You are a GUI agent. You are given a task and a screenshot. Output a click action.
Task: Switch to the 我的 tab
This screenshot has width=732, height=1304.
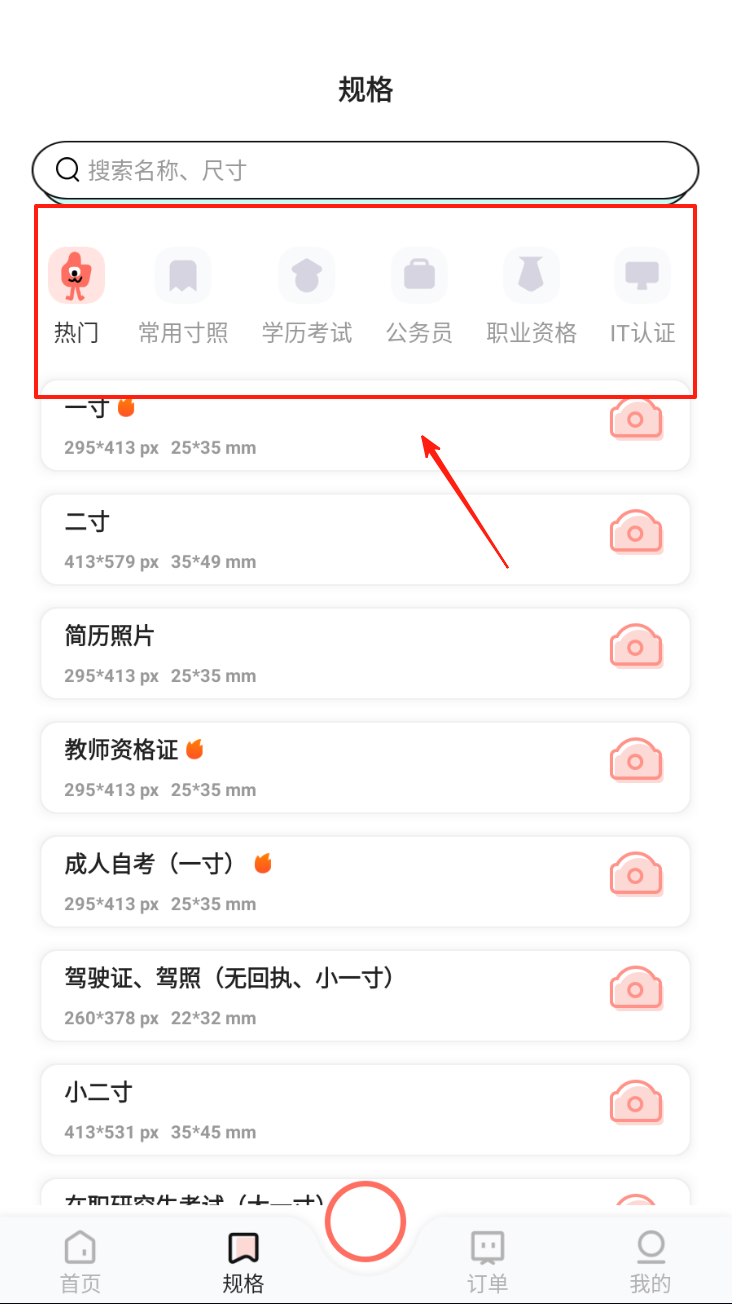[x=650, y=1262]
